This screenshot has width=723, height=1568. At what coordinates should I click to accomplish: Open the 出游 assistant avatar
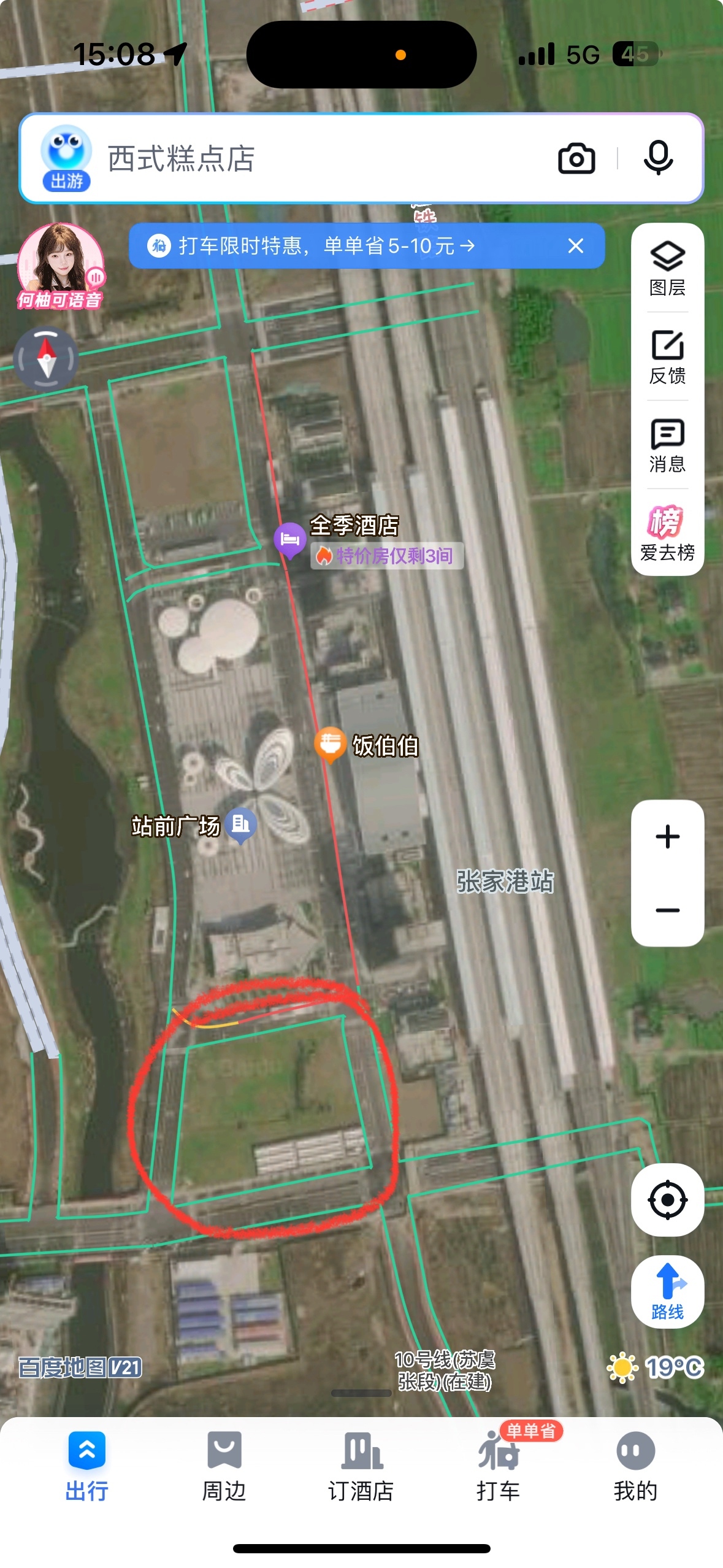66,158
